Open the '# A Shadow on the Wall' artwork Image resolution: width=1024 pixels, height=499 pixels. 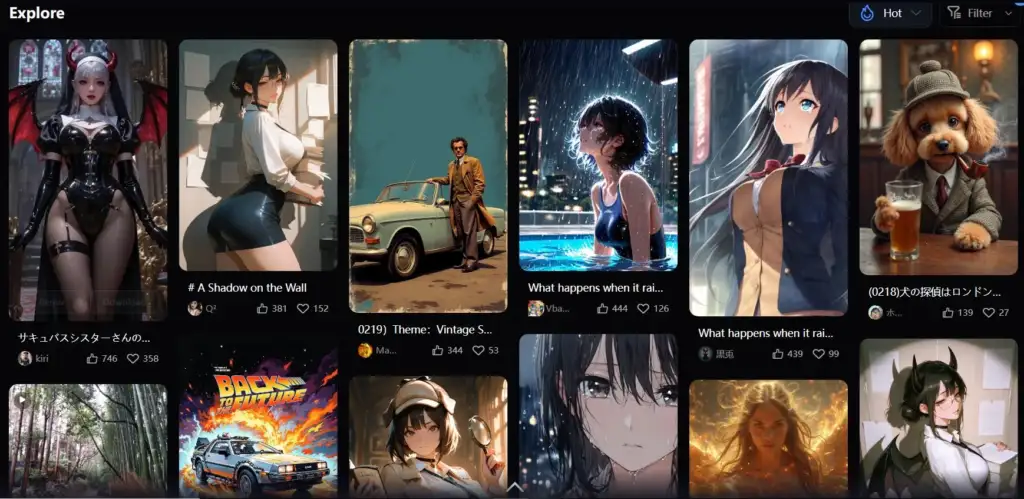click(x=258, y=155)
